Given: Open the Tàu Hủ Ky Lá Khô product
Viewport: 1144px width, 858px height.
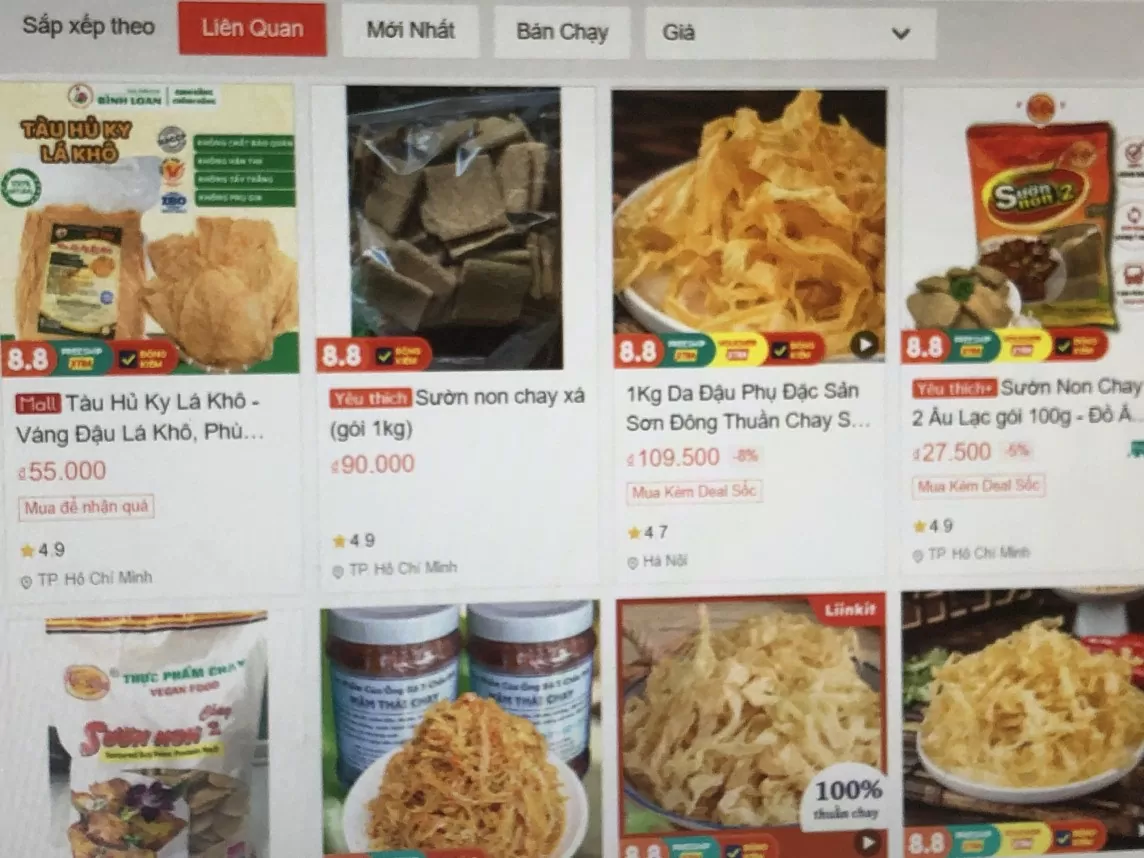Looking at the screenshot, I should tap(150, 230).
